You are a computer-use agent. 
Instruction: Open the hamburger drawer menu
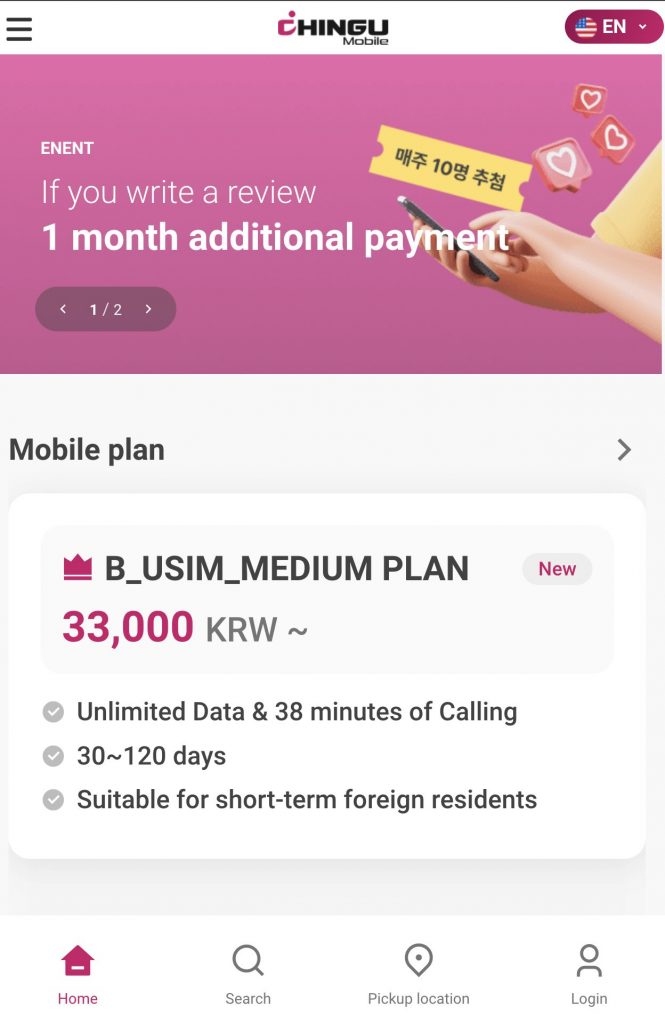tap(20, 28)
